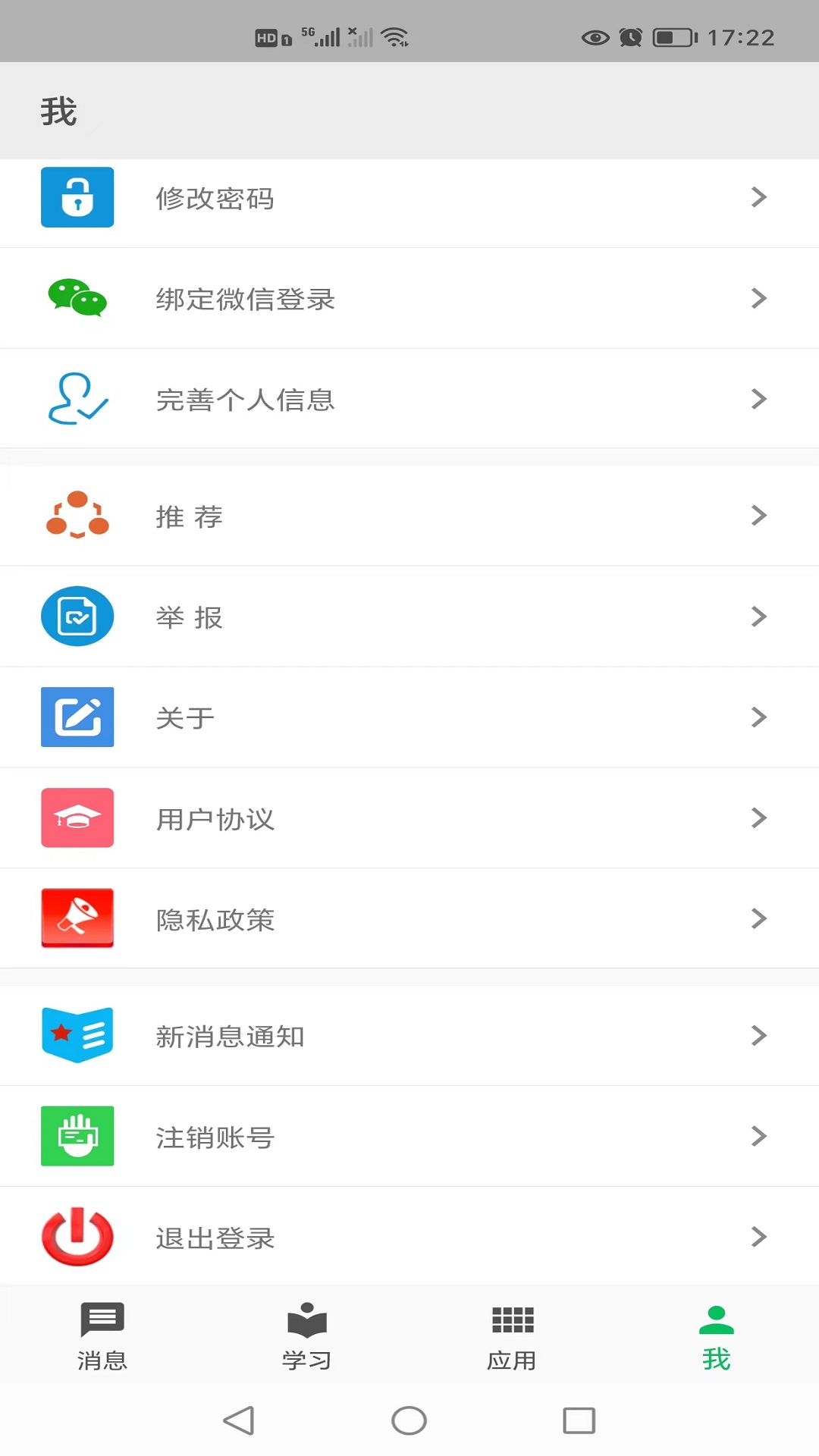The height and width of the screenshot is (1456, 819).
Task: Click the pink graduation cap icon
Action: tap(77, 817)
